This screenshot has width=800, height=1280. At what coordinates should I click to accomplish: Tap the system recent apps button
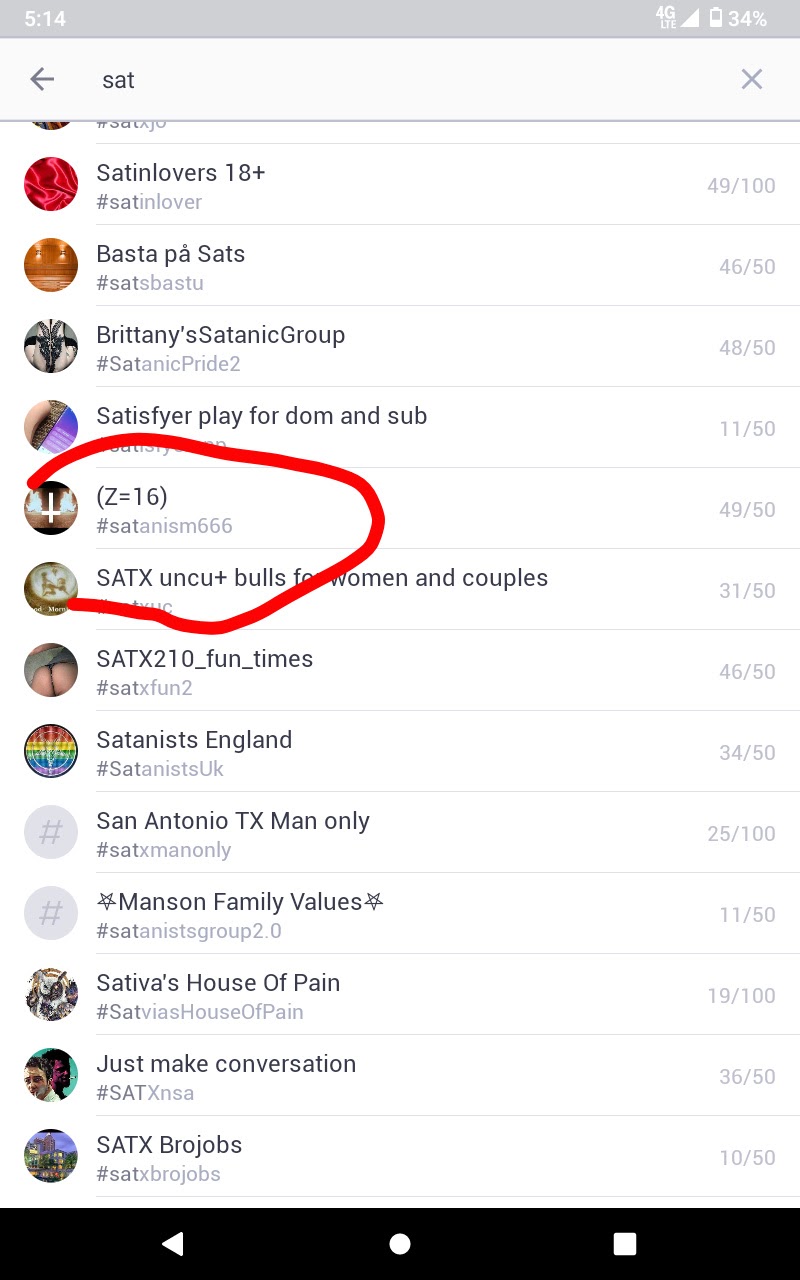625,1243
